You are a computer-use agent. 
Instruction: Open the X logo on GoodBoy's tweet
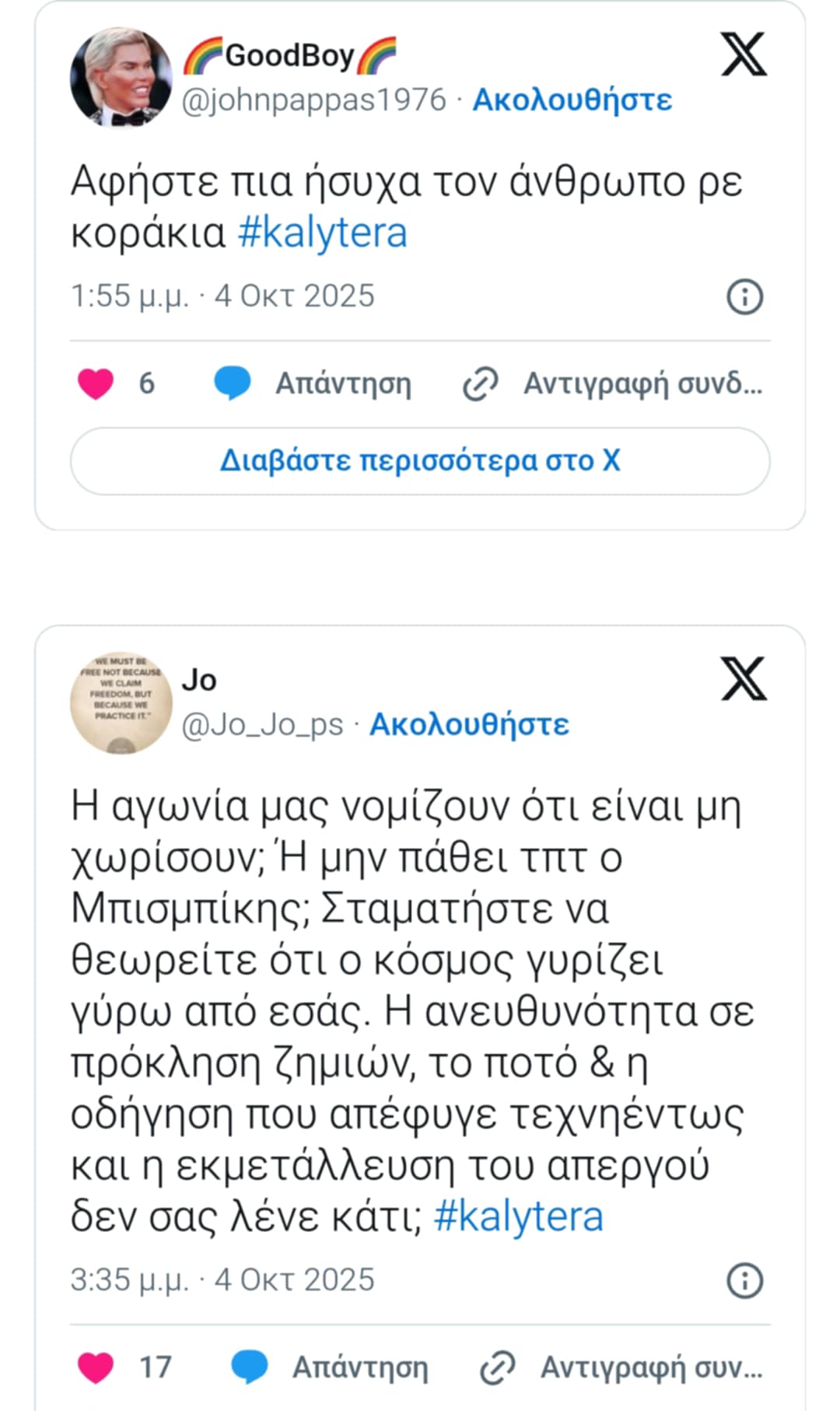[x=744, y=54]
